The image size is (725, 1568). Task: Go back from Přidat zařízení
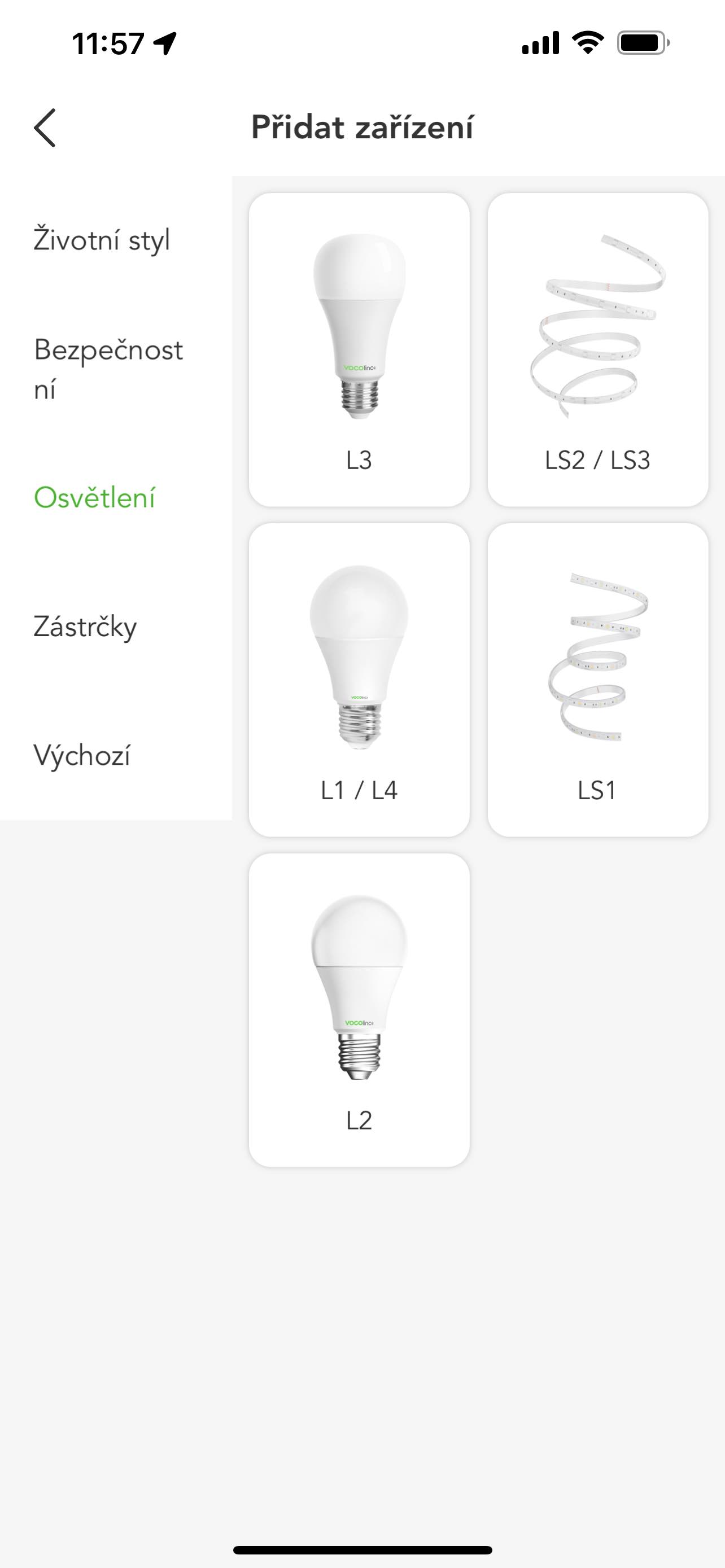(45, 128)
